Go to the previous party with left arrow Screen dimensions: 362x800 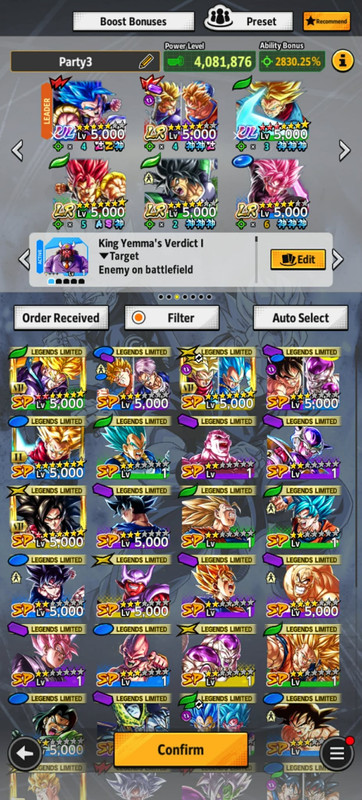pyautogui.click(x=17, y=151)
